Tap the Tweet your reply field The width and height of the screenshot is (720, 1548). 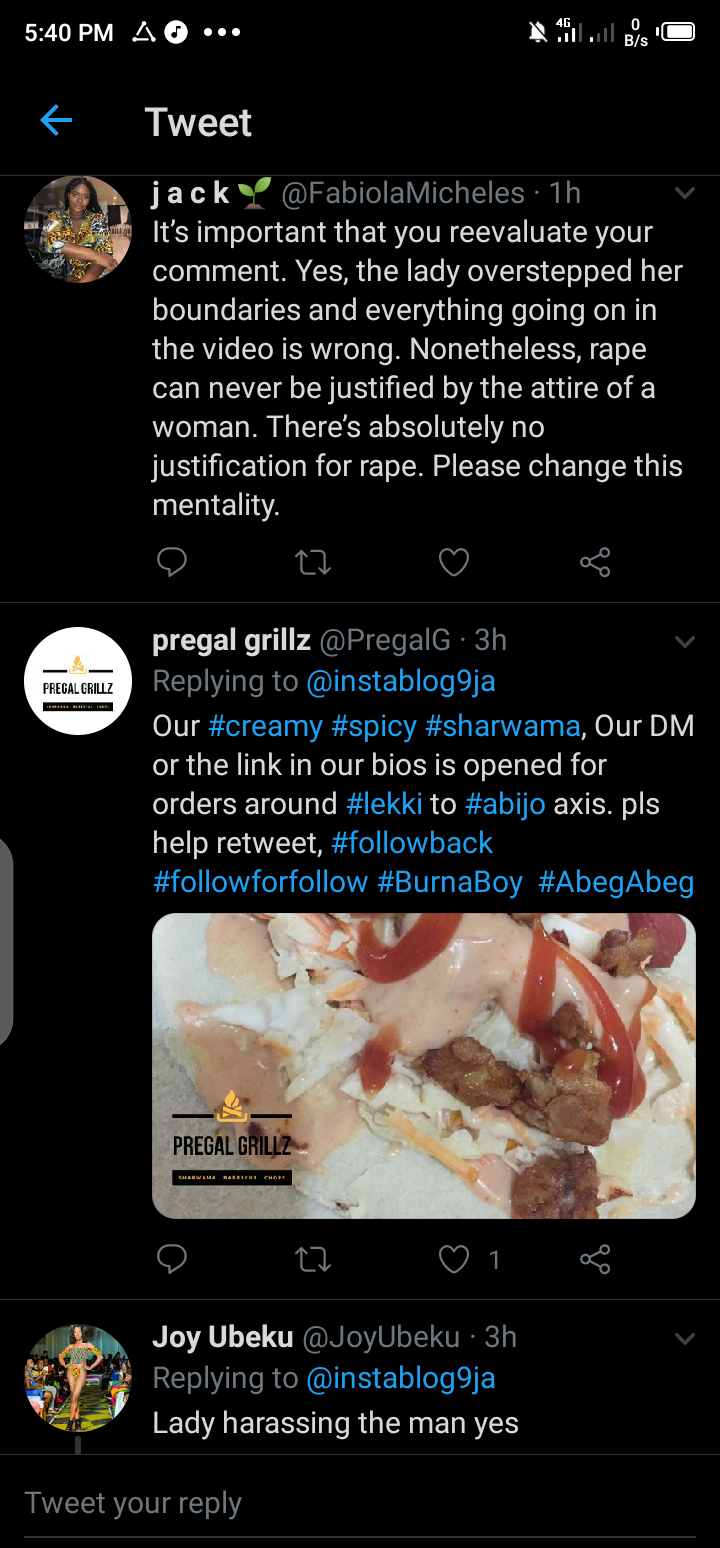[360, 1503]
